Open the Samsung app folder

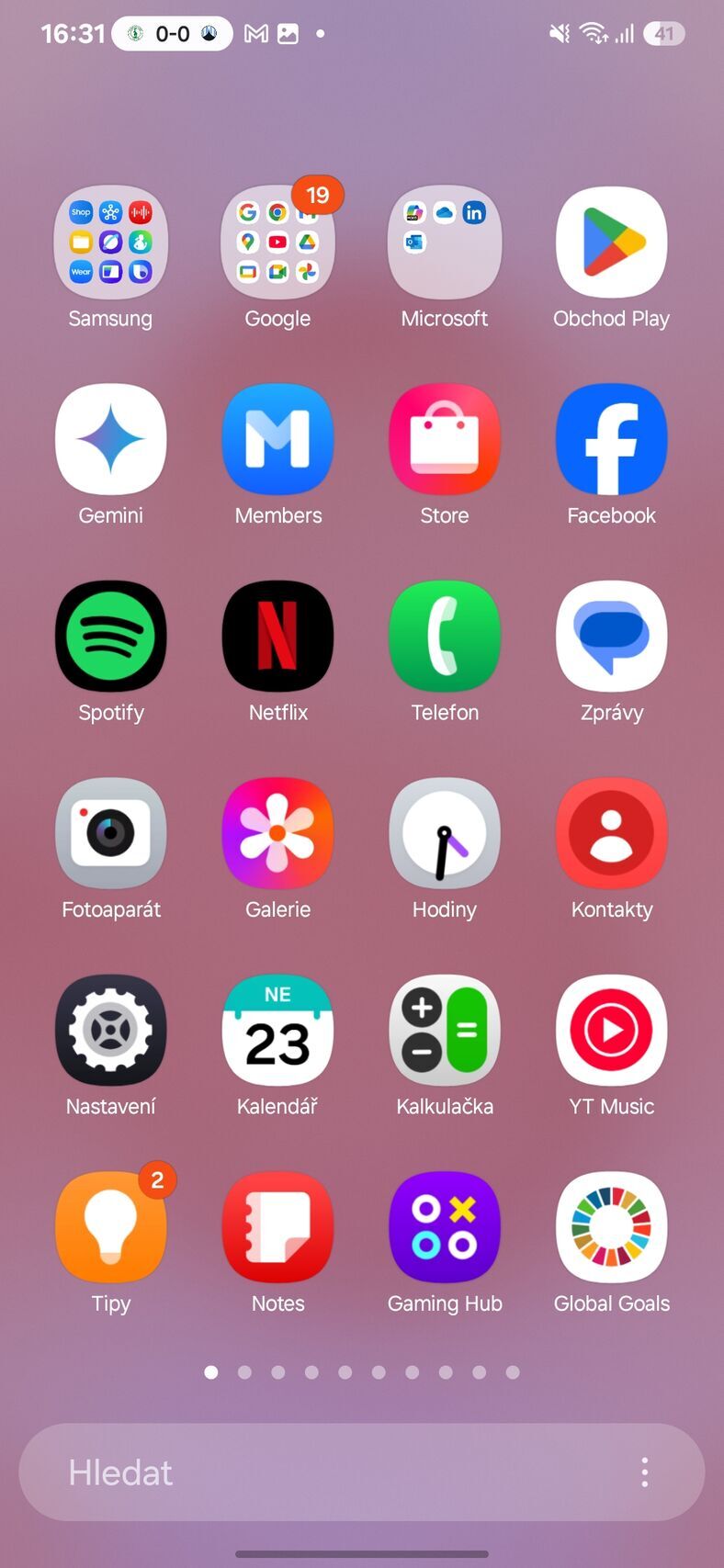click(110, 242)
